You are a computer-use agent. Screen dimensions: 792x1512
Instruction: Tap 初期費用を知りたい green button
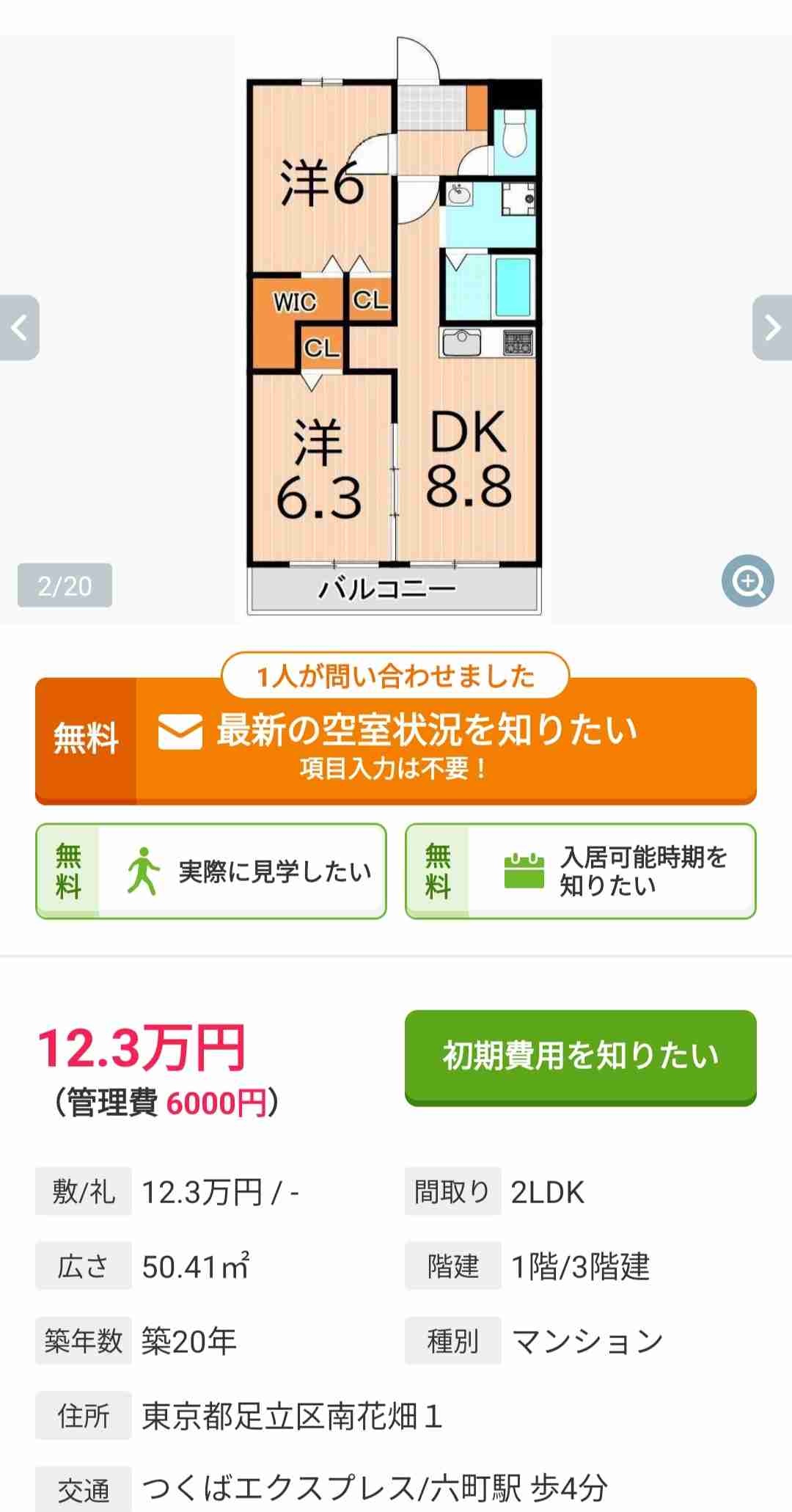tap(580, 1056)
